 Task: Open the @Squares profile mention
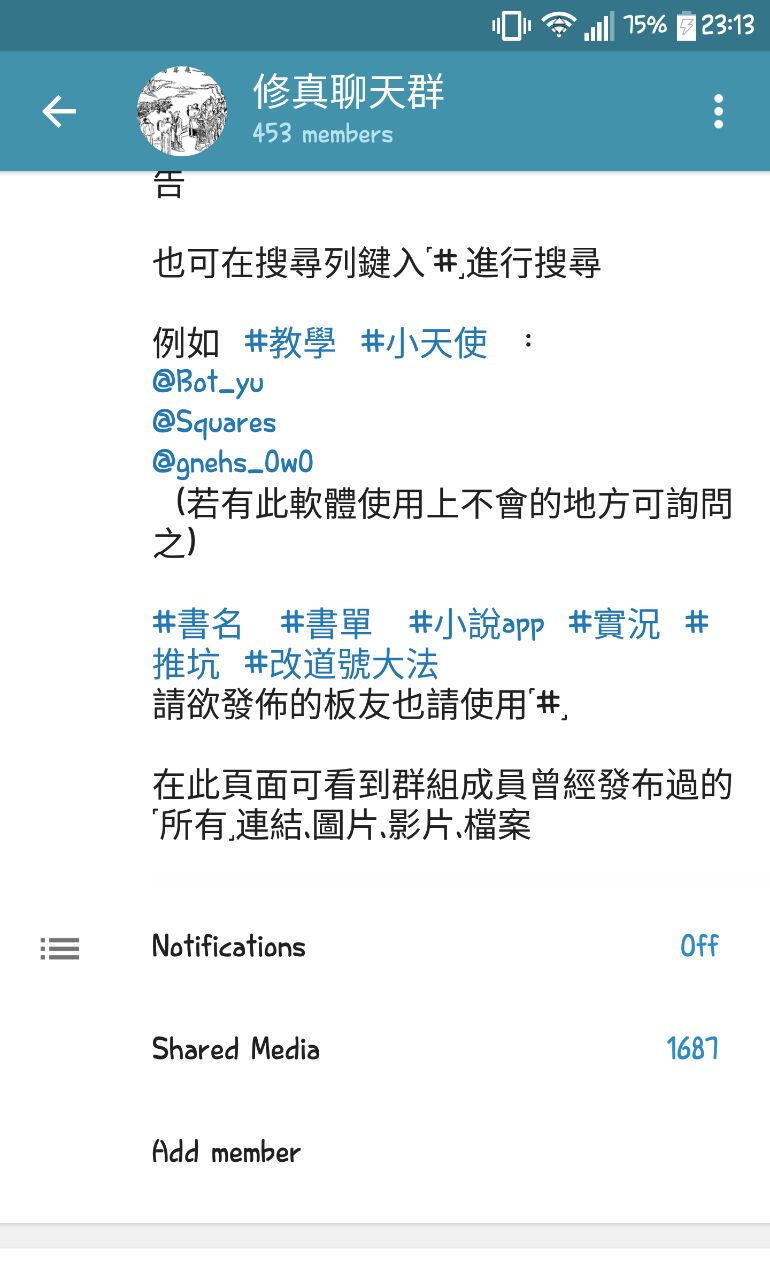214,423
